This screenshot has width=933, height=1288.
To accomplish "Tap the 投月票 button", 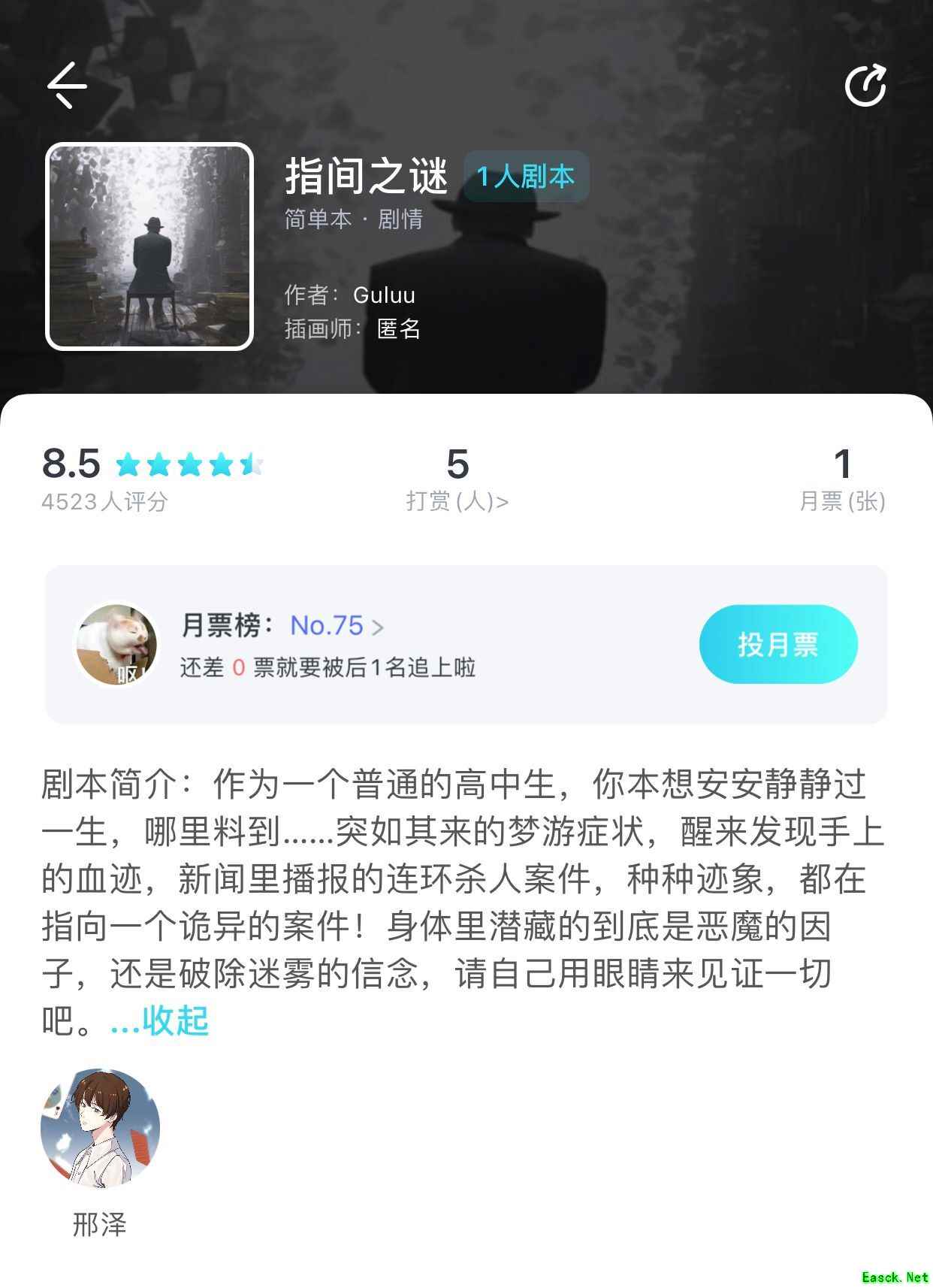I will tap(777, 644).
